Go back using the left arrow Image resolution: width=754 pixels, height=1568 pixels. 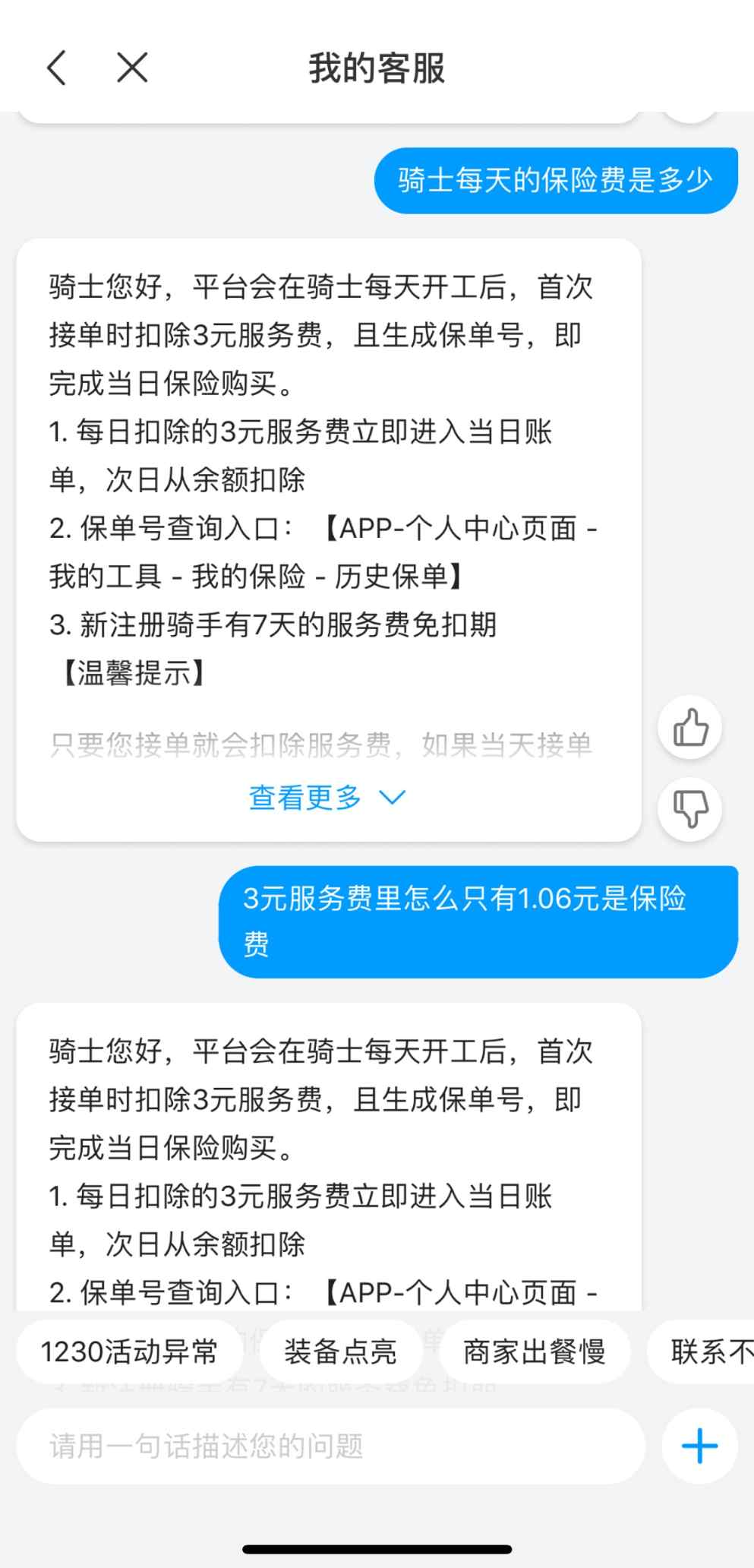pos(57,68)
